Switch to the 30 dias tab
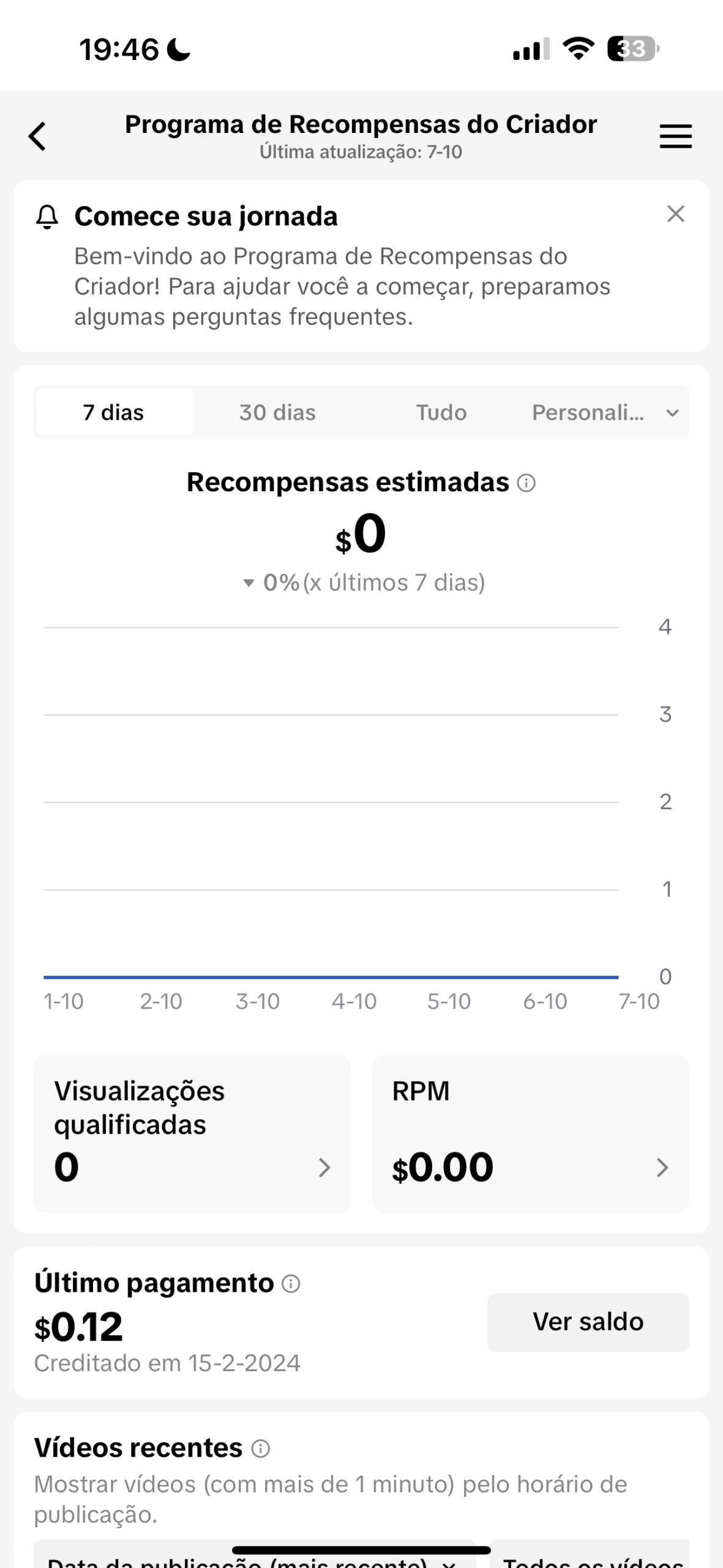 277,412
